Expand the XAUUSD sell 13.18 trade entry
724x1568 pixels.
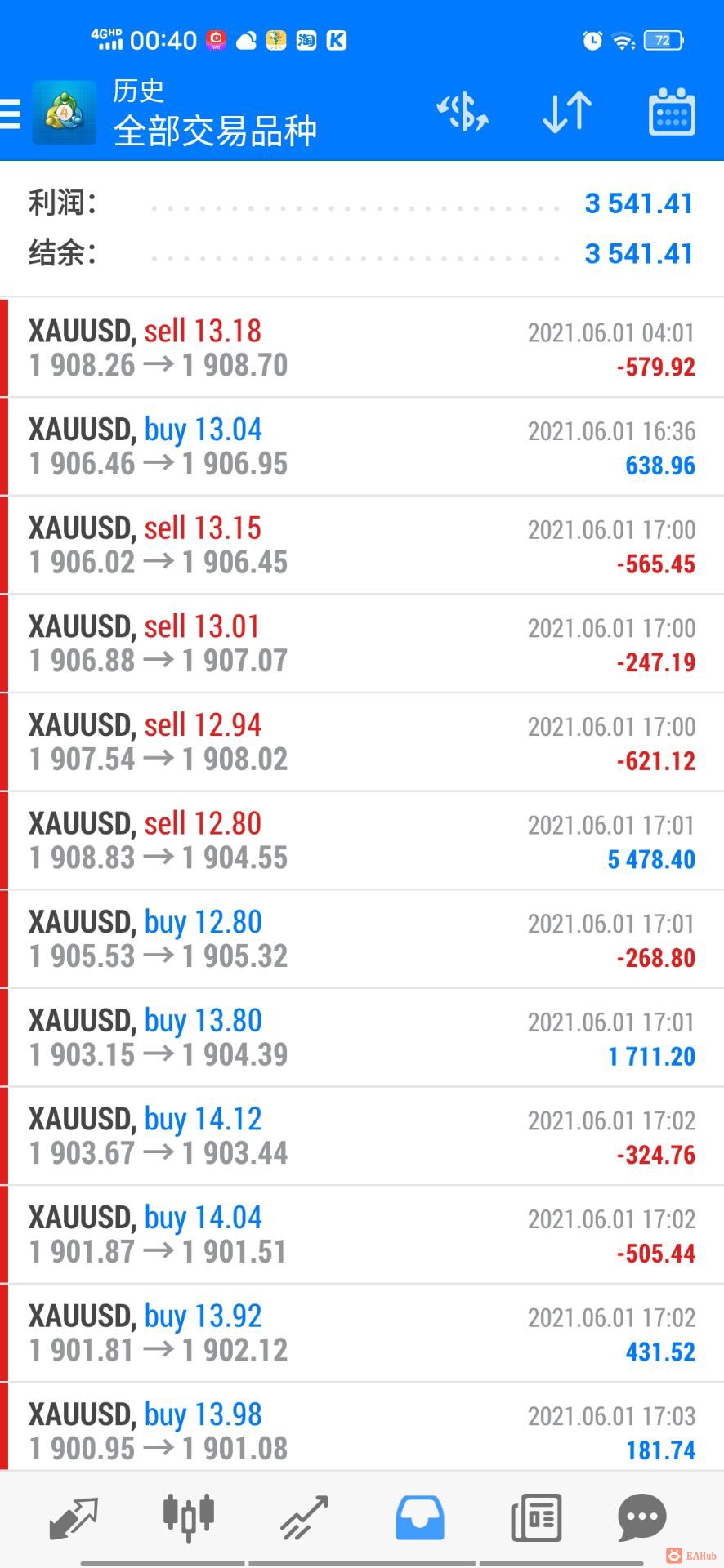pyautogui.click(x=362, y=347)
